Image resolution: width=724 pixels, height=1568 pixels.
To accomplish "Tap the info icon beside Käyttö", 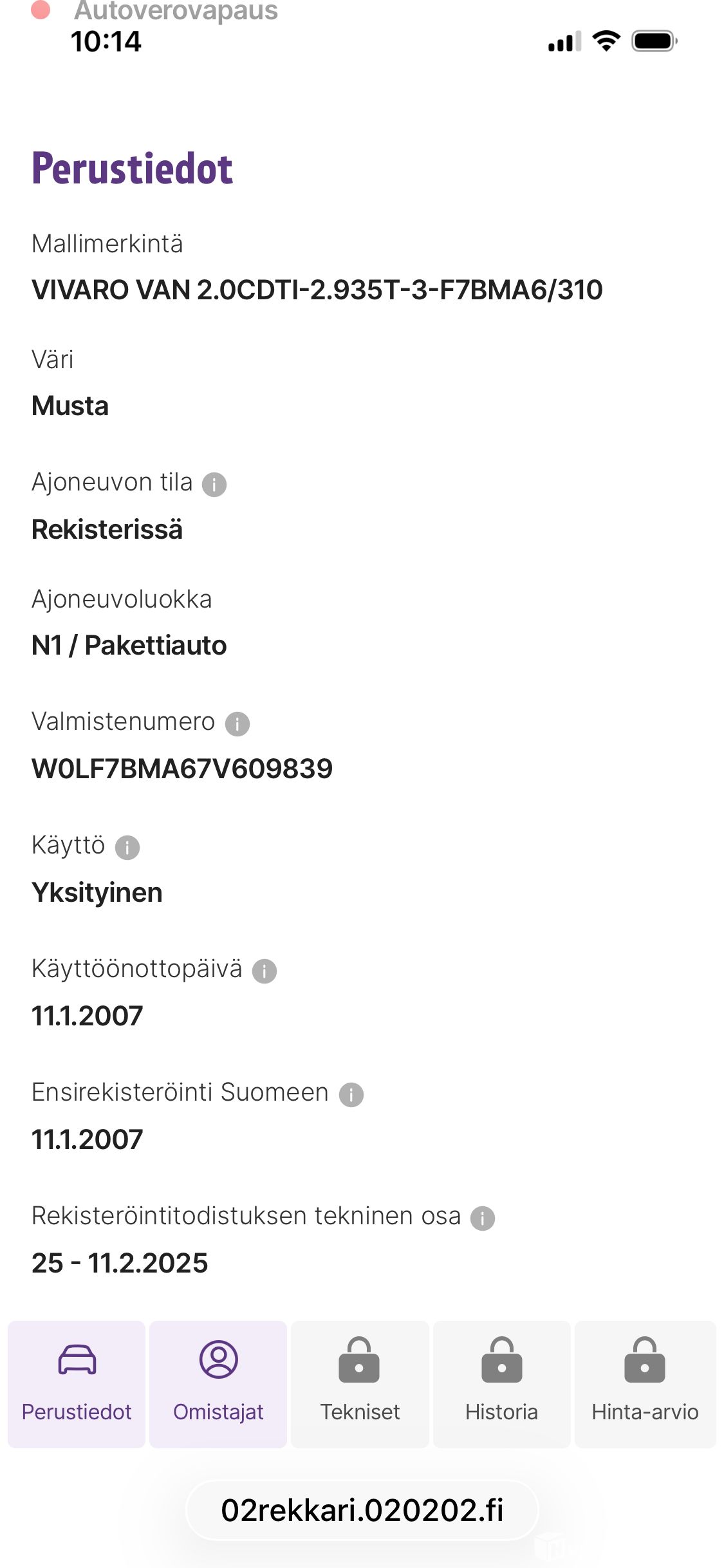I will pos(127,847).
